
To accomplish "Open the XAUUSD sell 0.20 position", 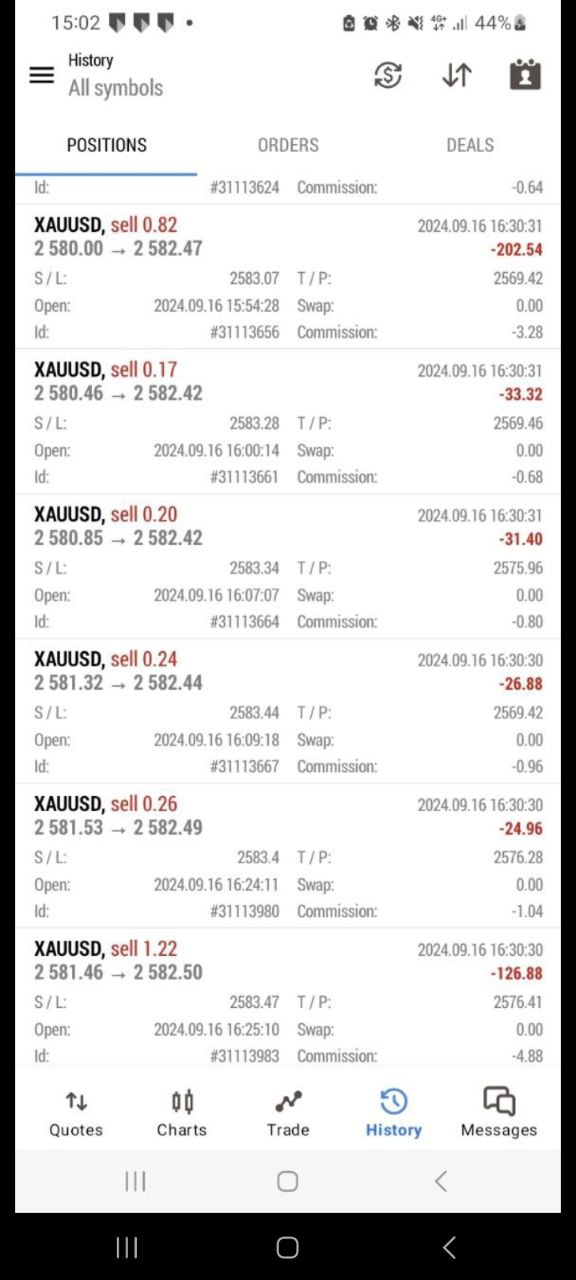I will [288, 567].
